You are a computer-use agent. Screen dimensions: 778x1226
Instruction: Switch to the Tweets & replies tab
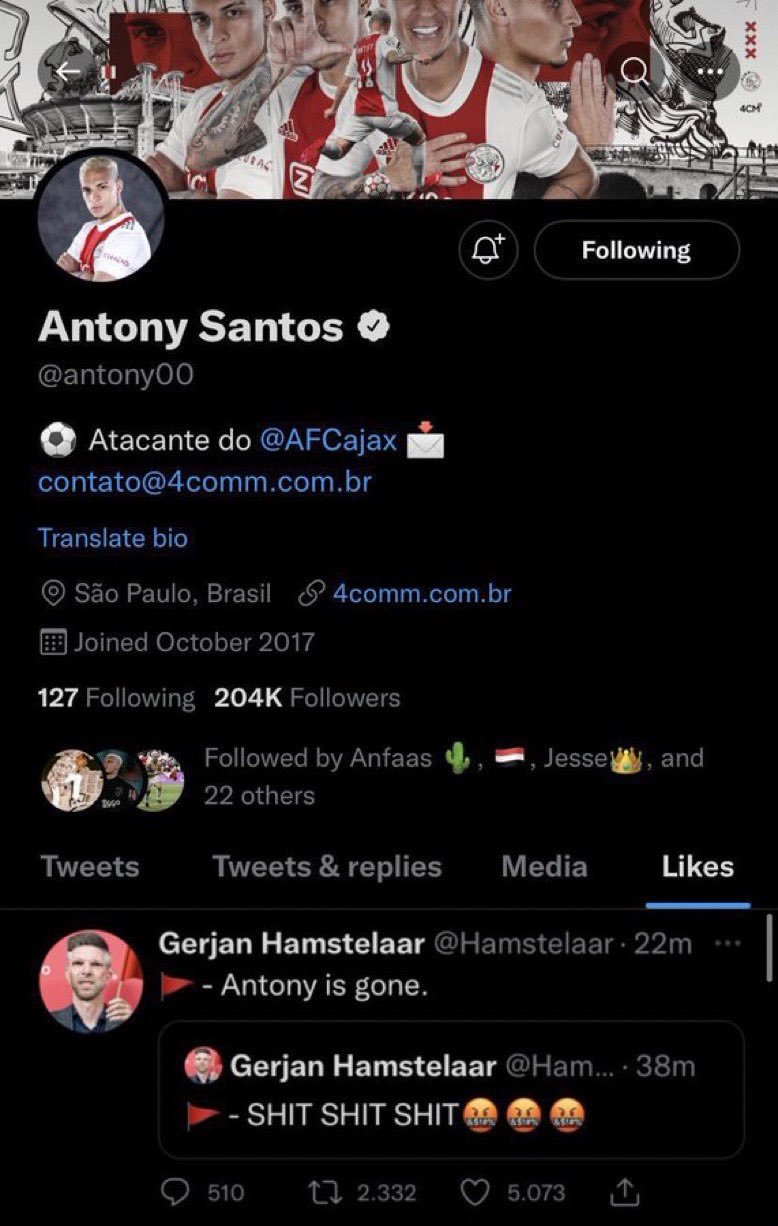click(x=327, y=867)
